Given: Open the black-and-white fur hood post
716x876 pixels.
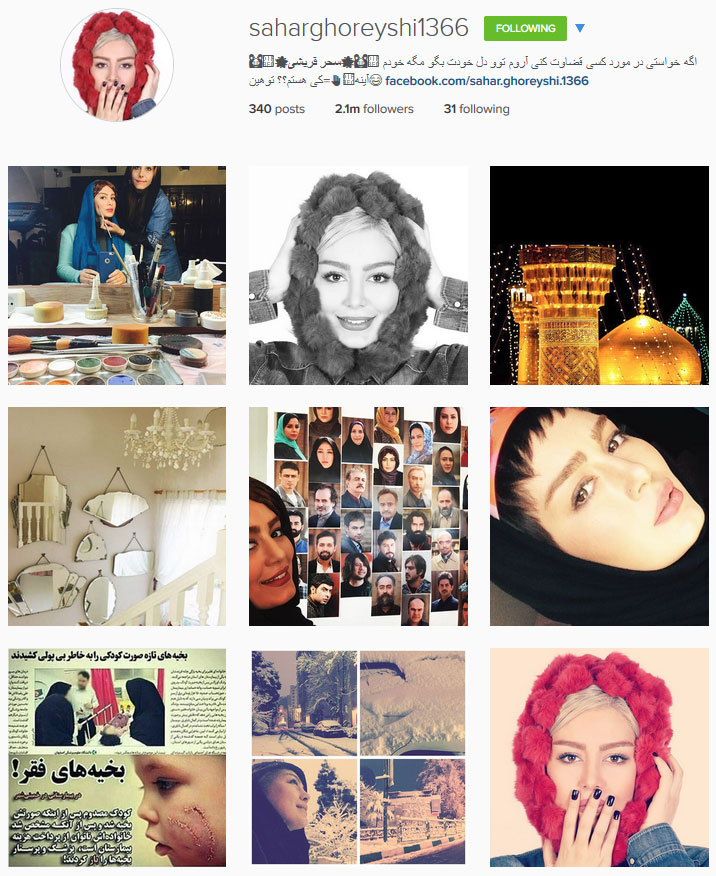Looking at the screenshot, I should pyautogui.click(x=358, y=276).
